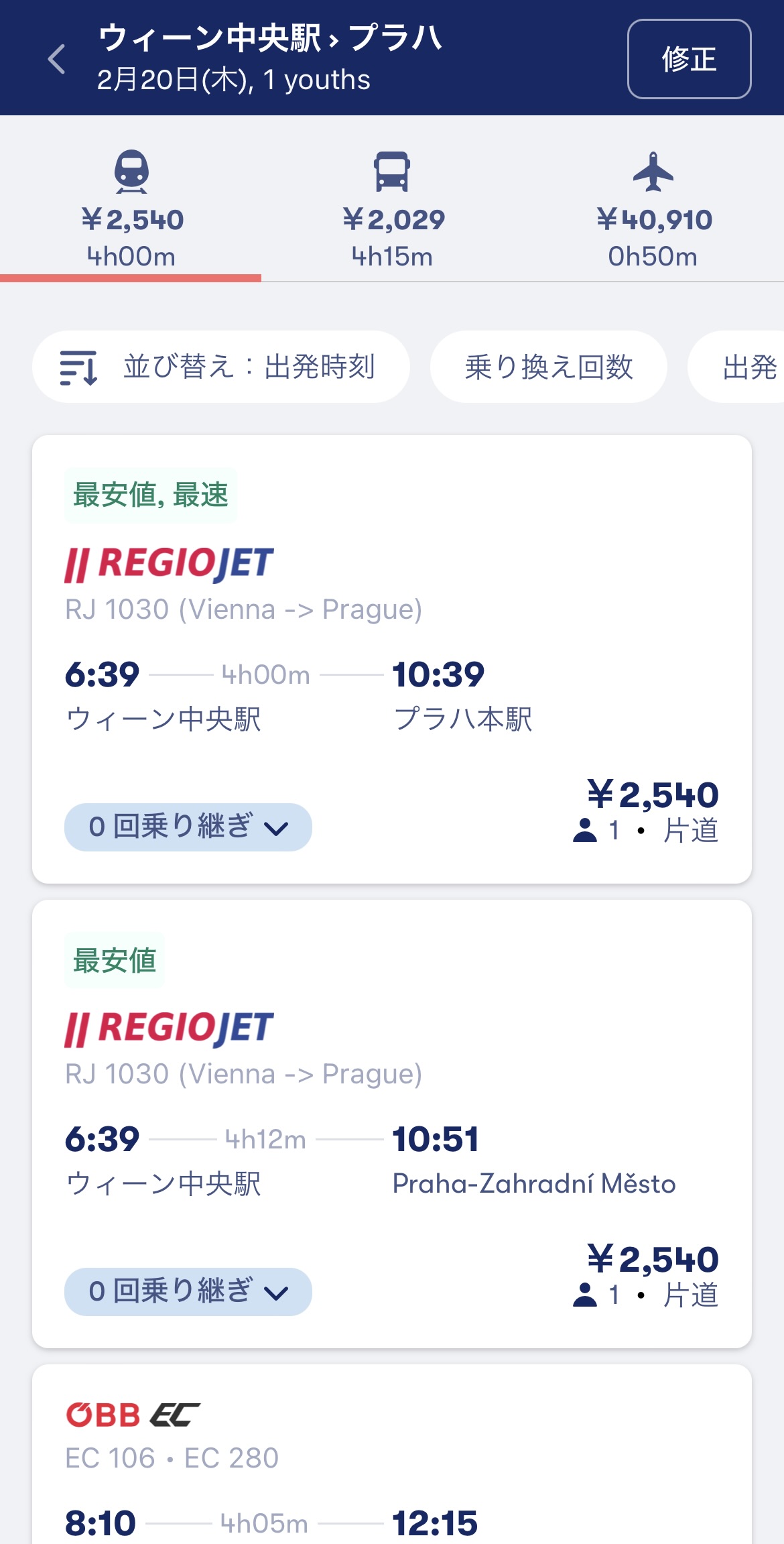The image size is (784, 1544).
Task: Switch to the flight tab priced ¥40,910
Action: point(654,210)
